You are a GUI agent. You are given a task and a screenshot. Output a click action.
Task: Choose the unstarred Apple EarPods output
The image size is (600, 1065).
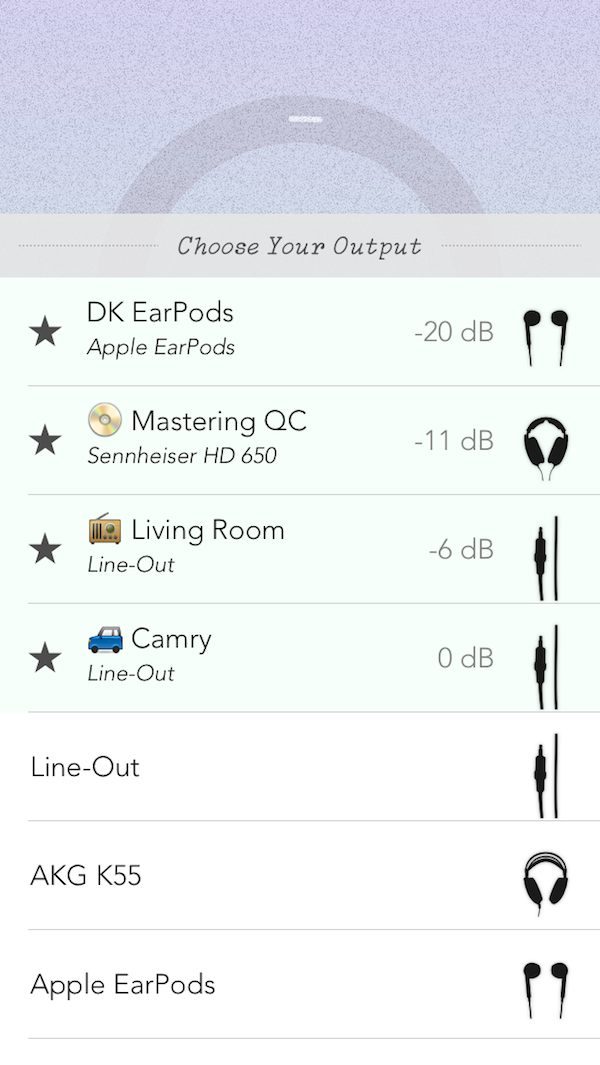123,985
